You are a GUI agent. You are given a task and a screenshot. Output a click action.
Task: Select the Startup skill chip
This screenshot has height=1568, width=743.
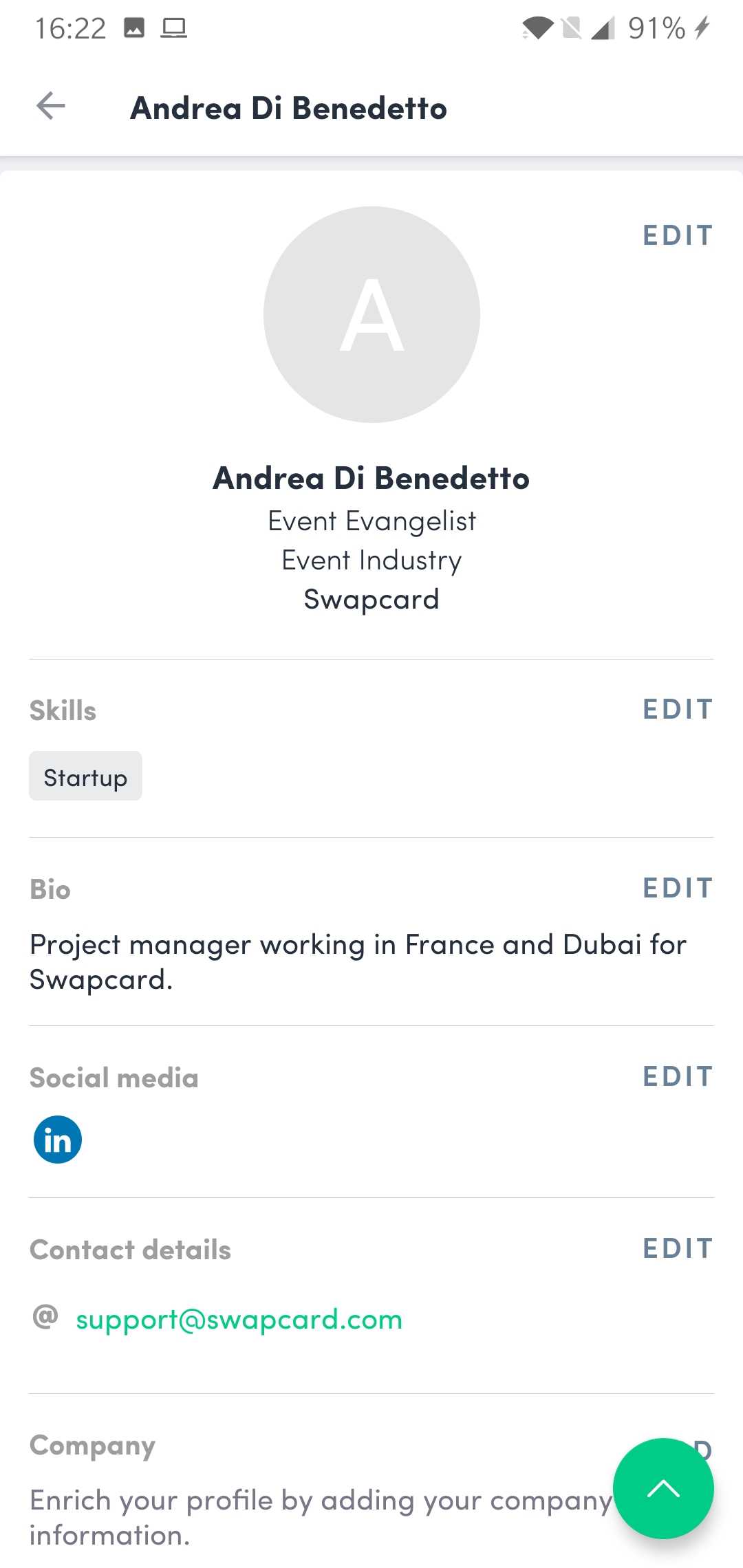tap(85, 776)
